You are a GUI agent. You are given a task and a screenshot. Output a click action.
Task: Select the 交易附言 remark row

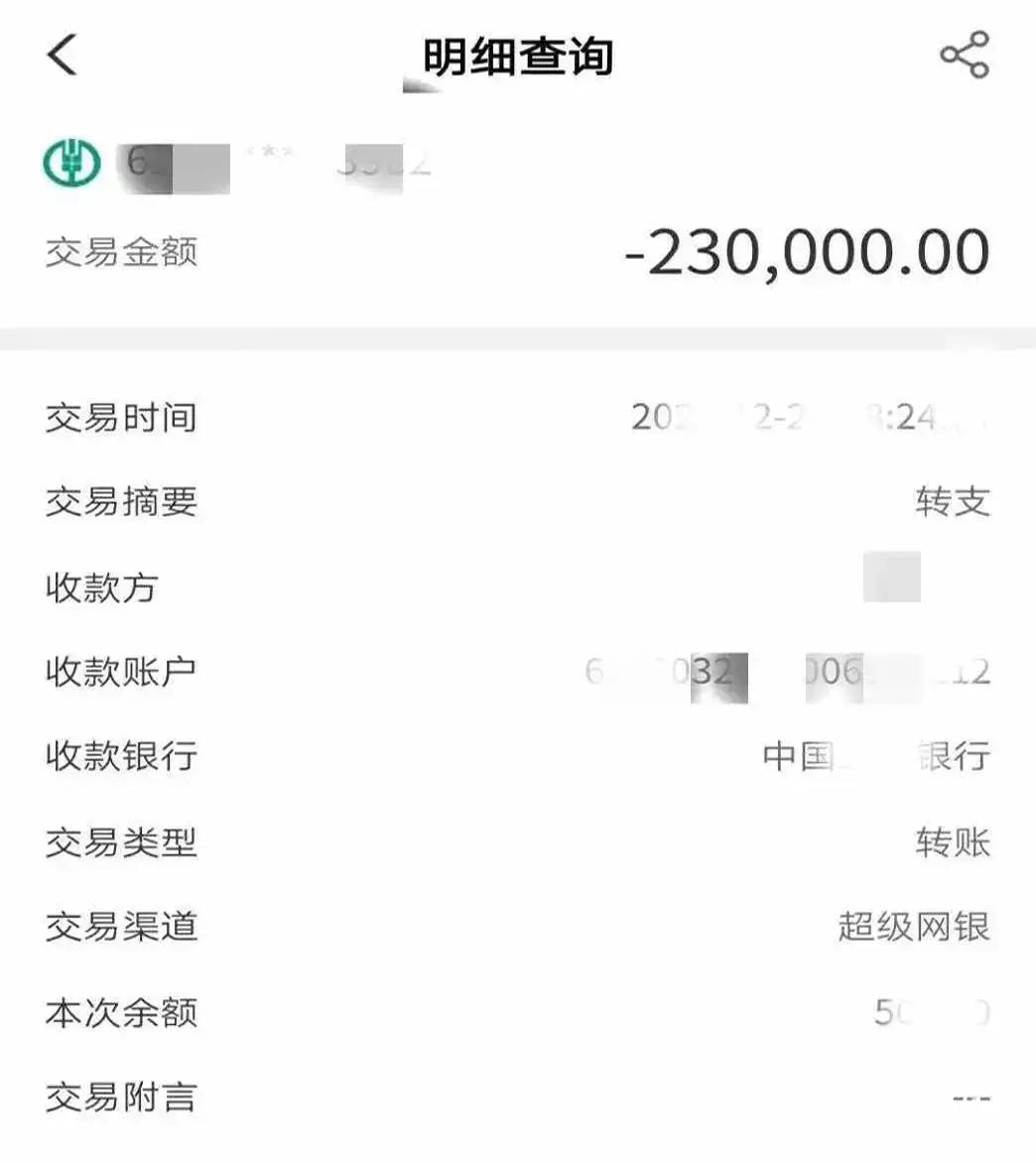(516, 1098)
